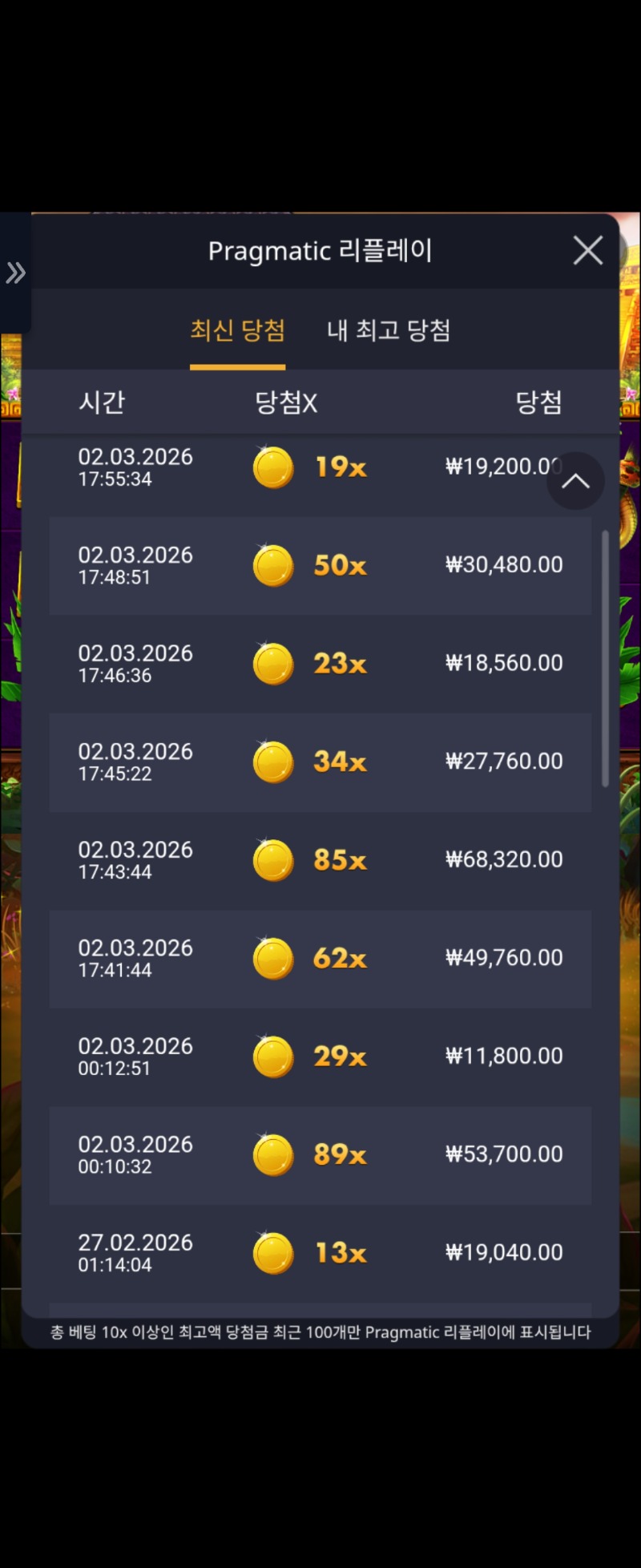The width and height of the screenshot is (641, 1568).
Task: Open the 34x replay from 17:45:22
Action: pyautogui.click(x=320, y=762)
